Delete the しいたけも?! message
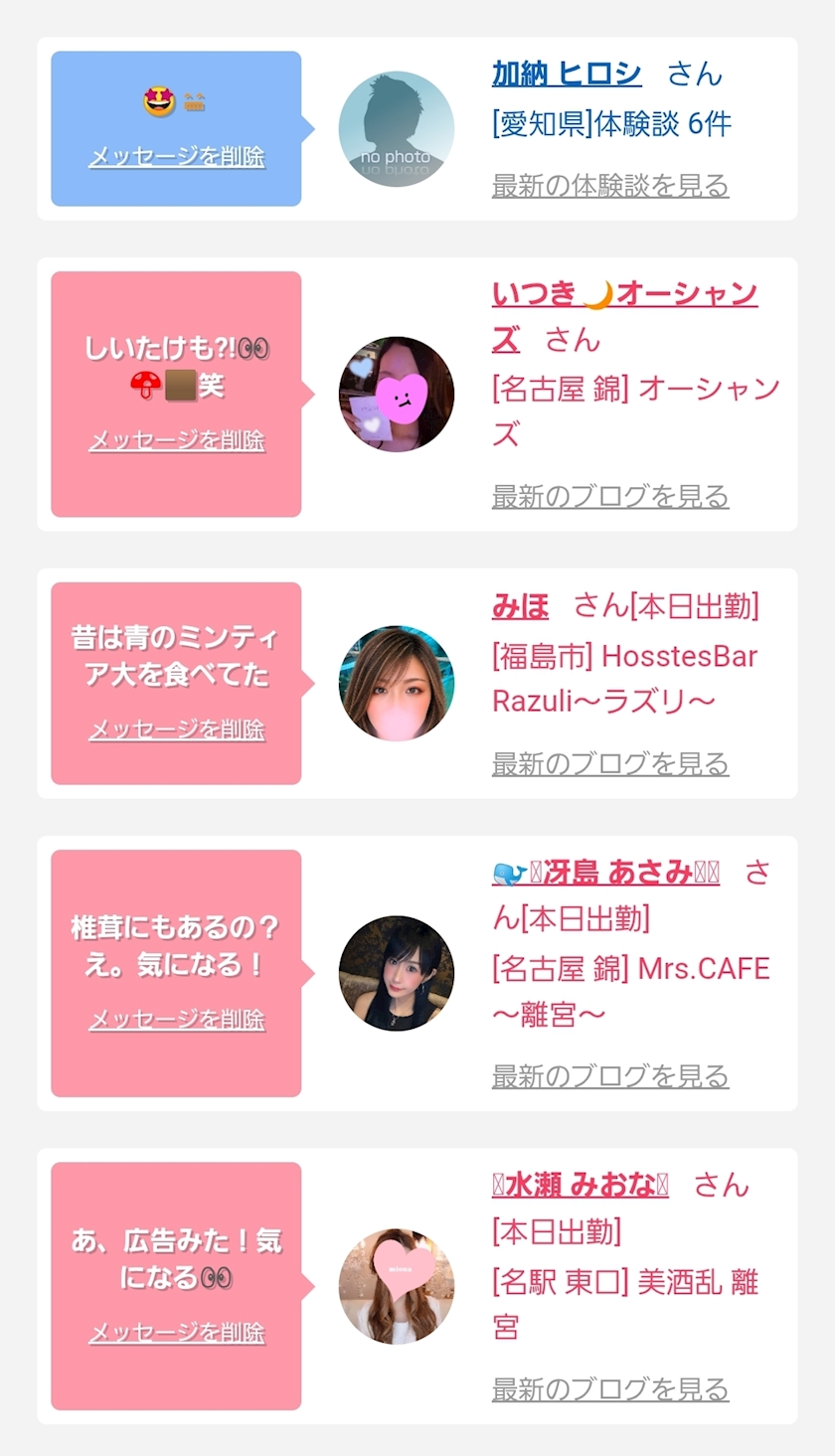The image size is (835, 1456). [x=177, y=440]
